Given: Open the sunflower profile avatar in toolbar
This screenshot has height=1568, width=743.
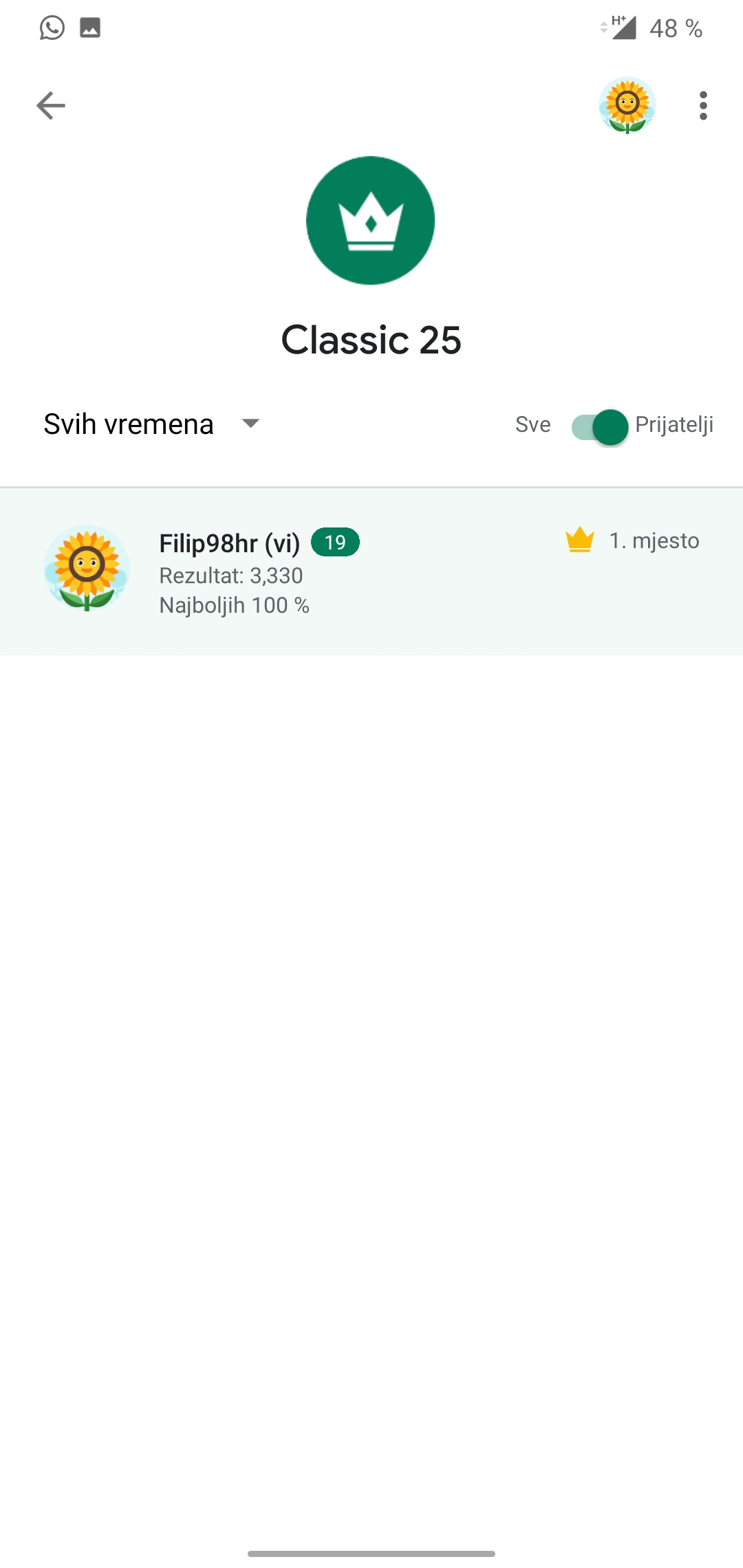Looking at the screenshot, I should pos(627,105).
